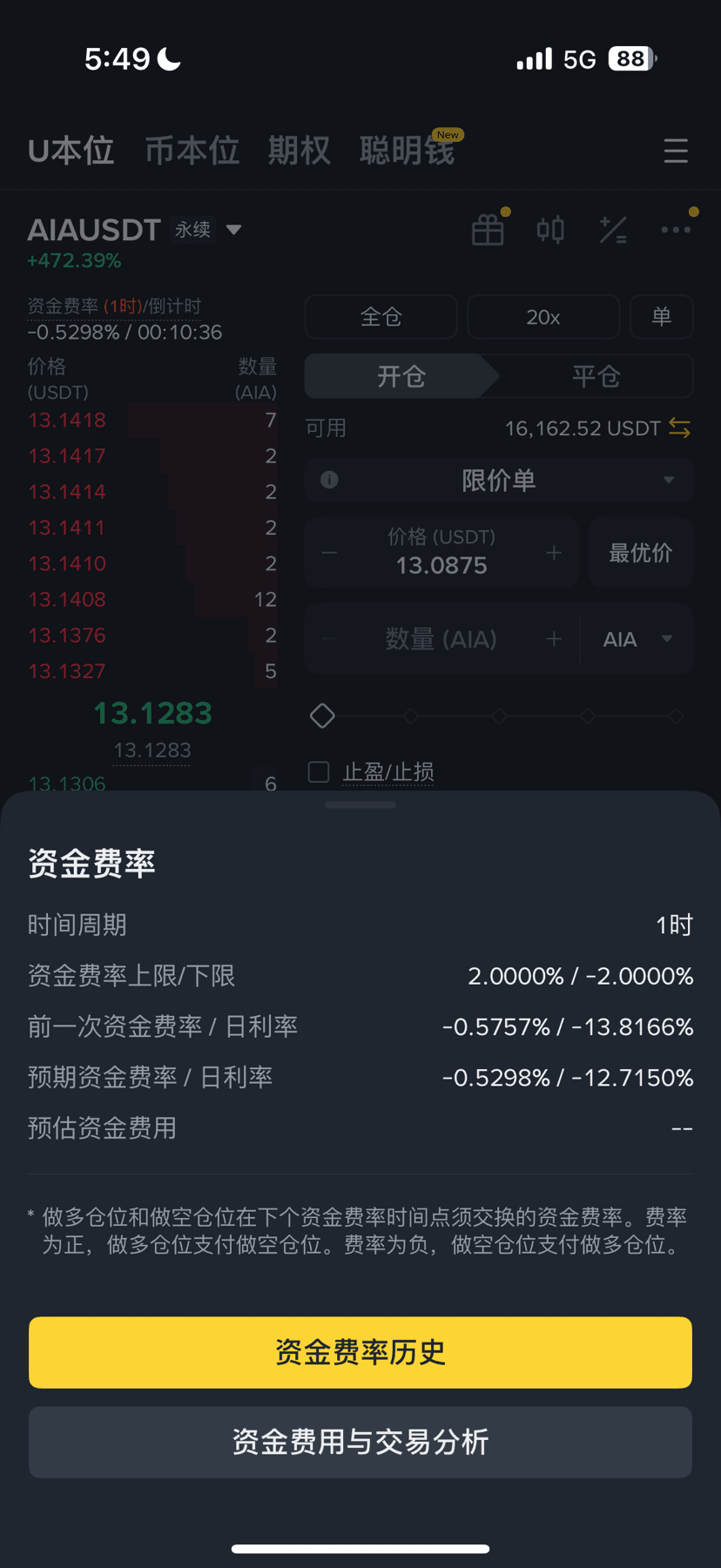View 资金费用与交易分析 analysis
Image resolution: width=721 pixels, height=1568 pixels.
(x=360, y=1442)
